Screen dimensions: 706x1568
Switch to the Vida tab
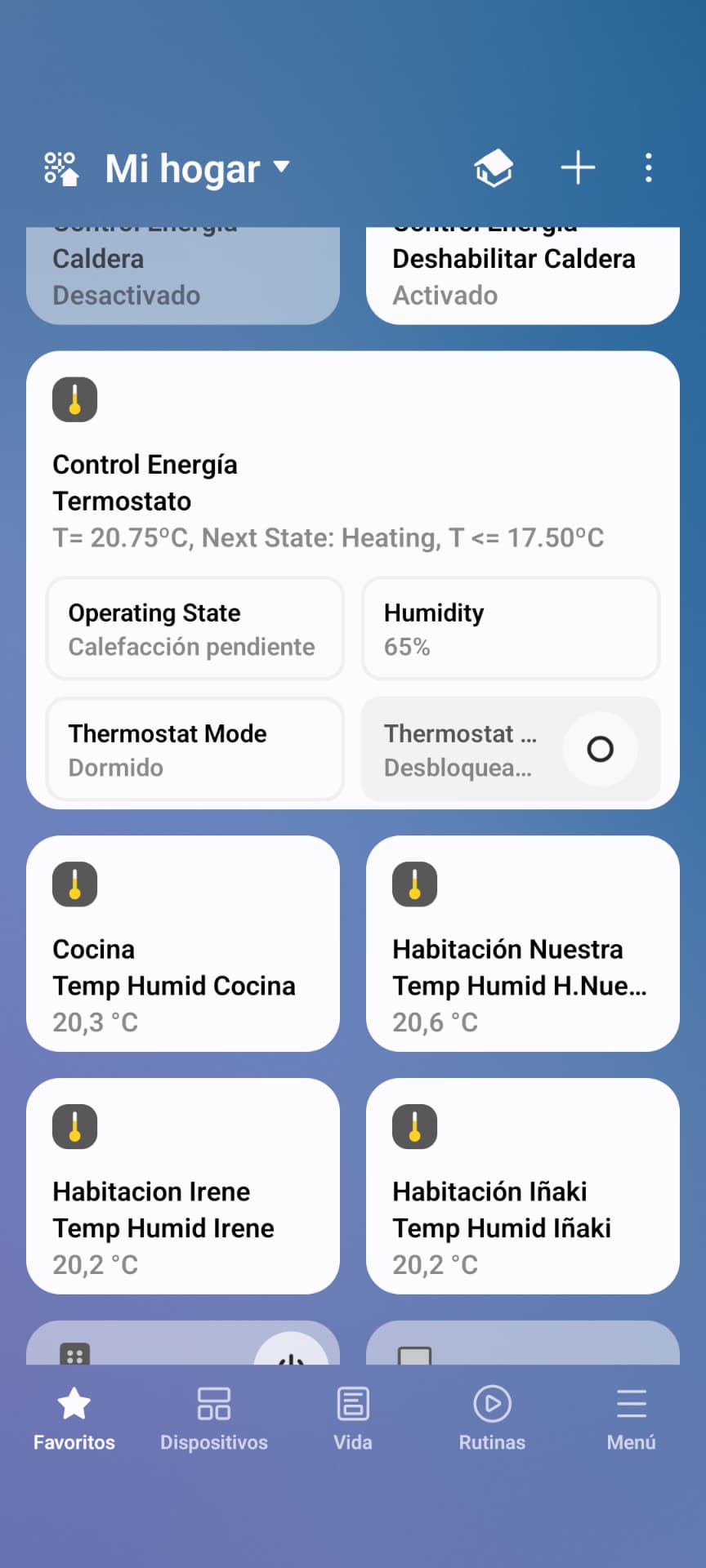[x=353, y=1419]
